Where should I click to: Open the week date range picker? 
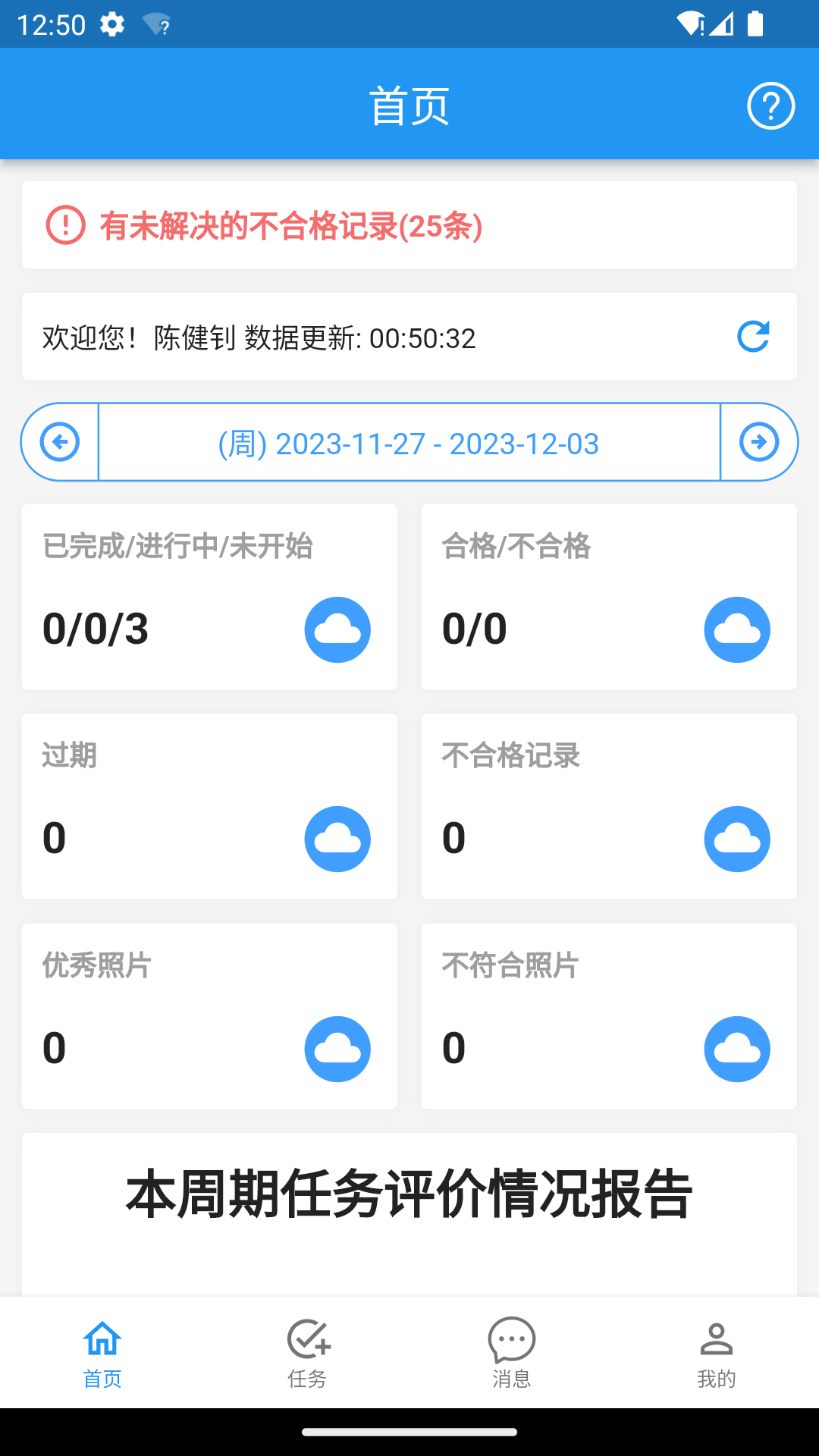coord(409,444)
